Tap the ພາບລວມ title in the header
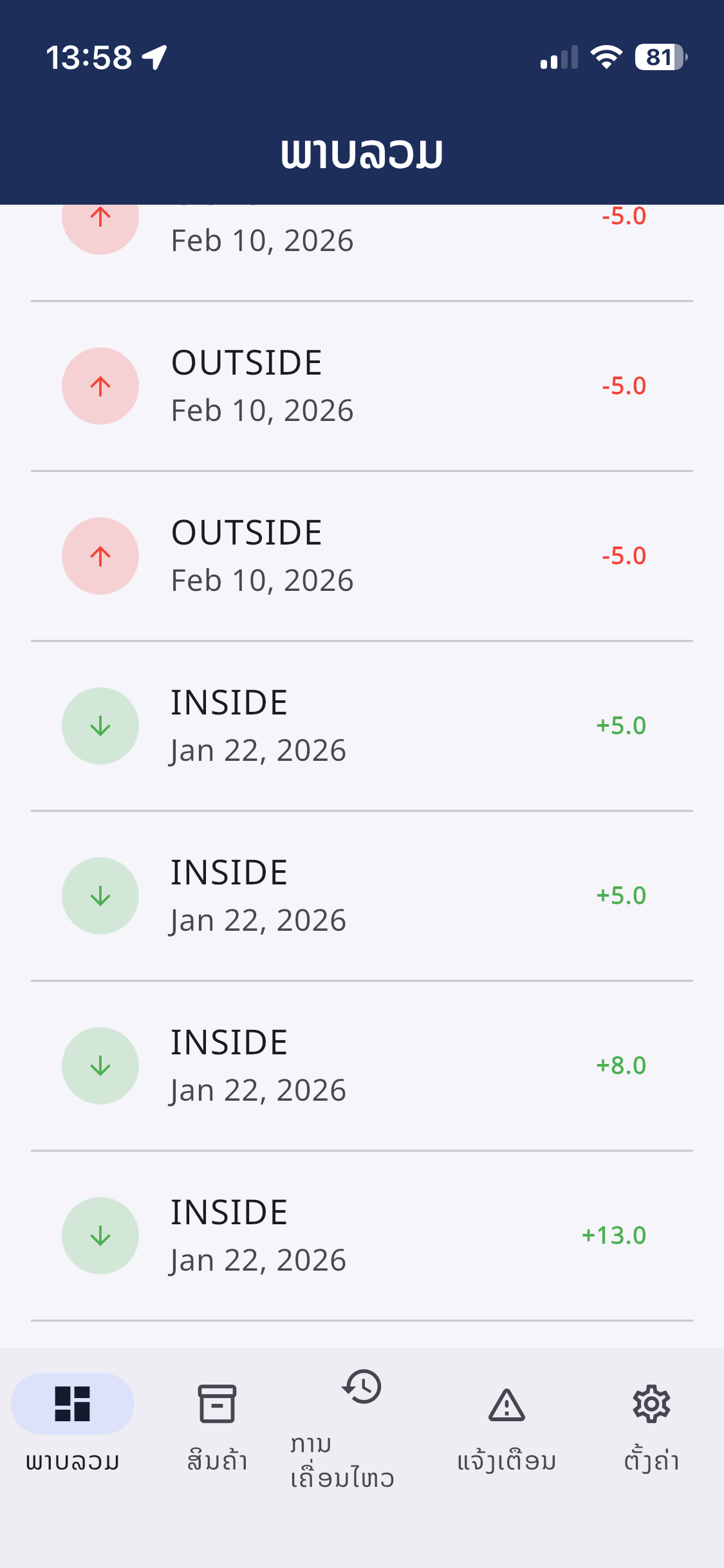Image resolution: width=724 pixels, height=1568 pixels. tap(362, 153)
